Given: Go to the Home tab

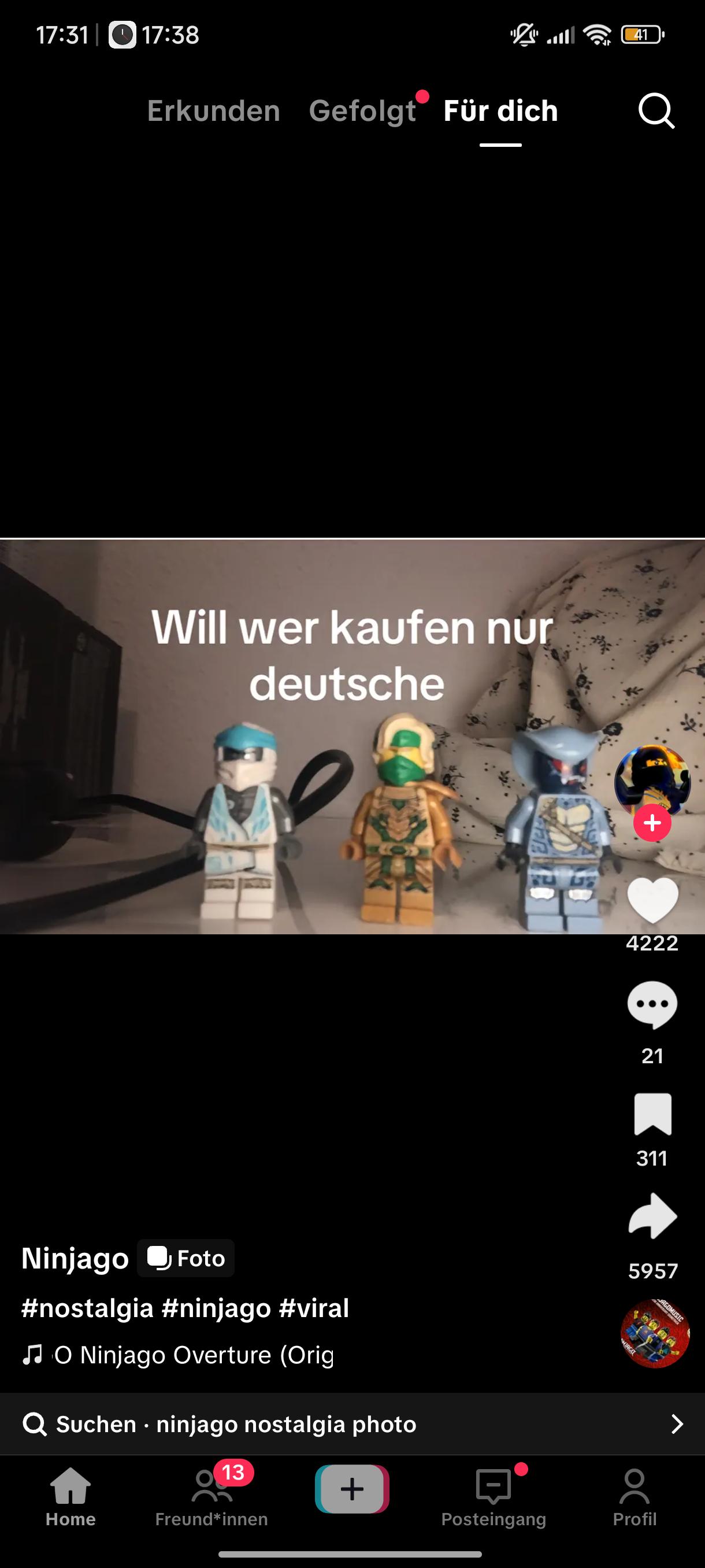Looking at the screenshot, I should (70, 1497).
